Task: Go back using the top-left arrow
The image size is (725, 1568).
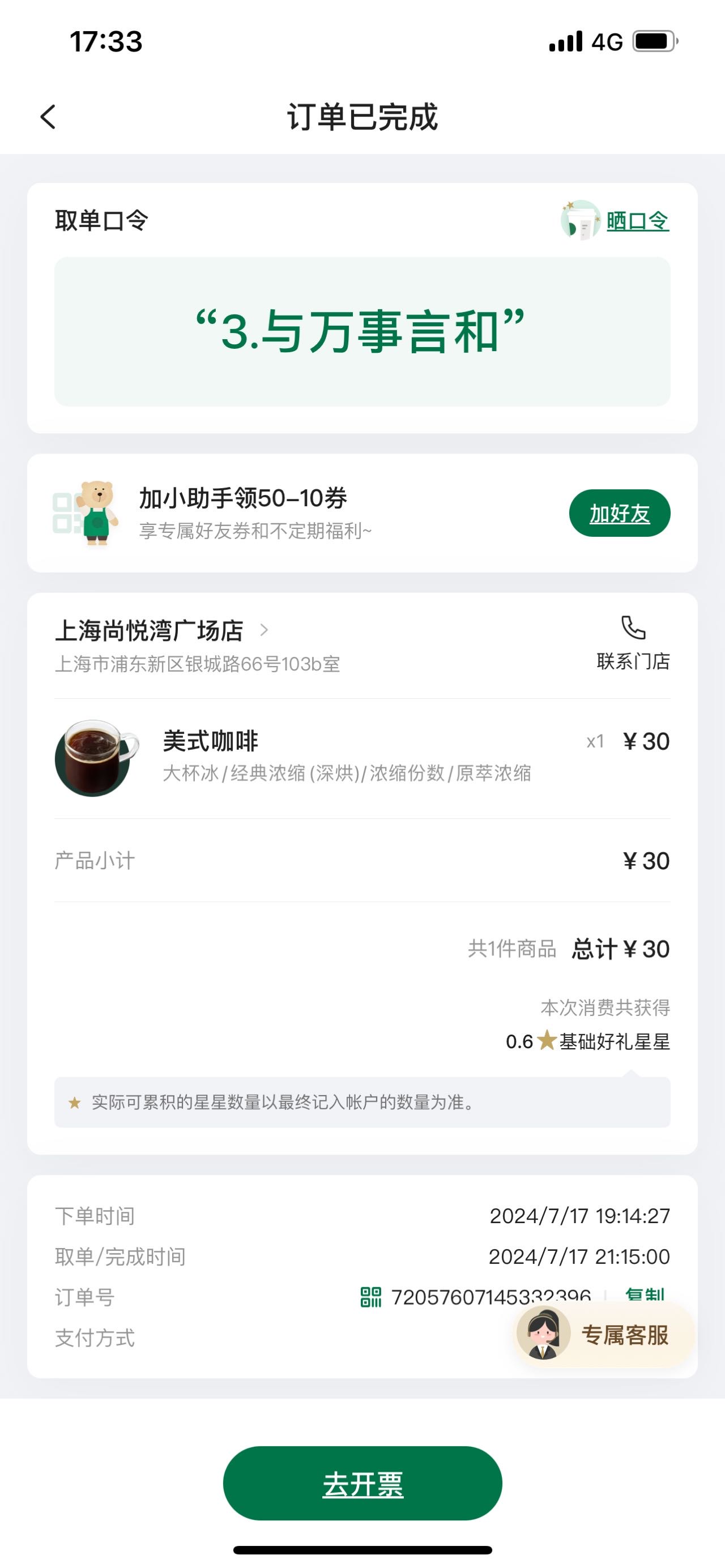Action: click(48, 116)
